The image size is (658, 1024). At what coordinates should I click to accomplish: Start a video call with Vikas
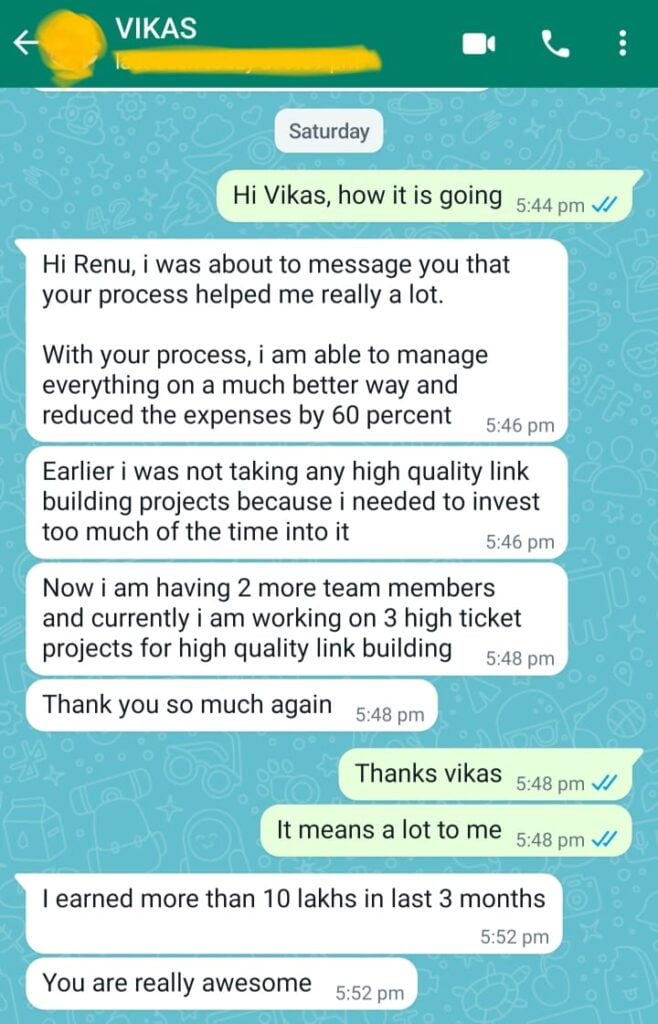480,43
